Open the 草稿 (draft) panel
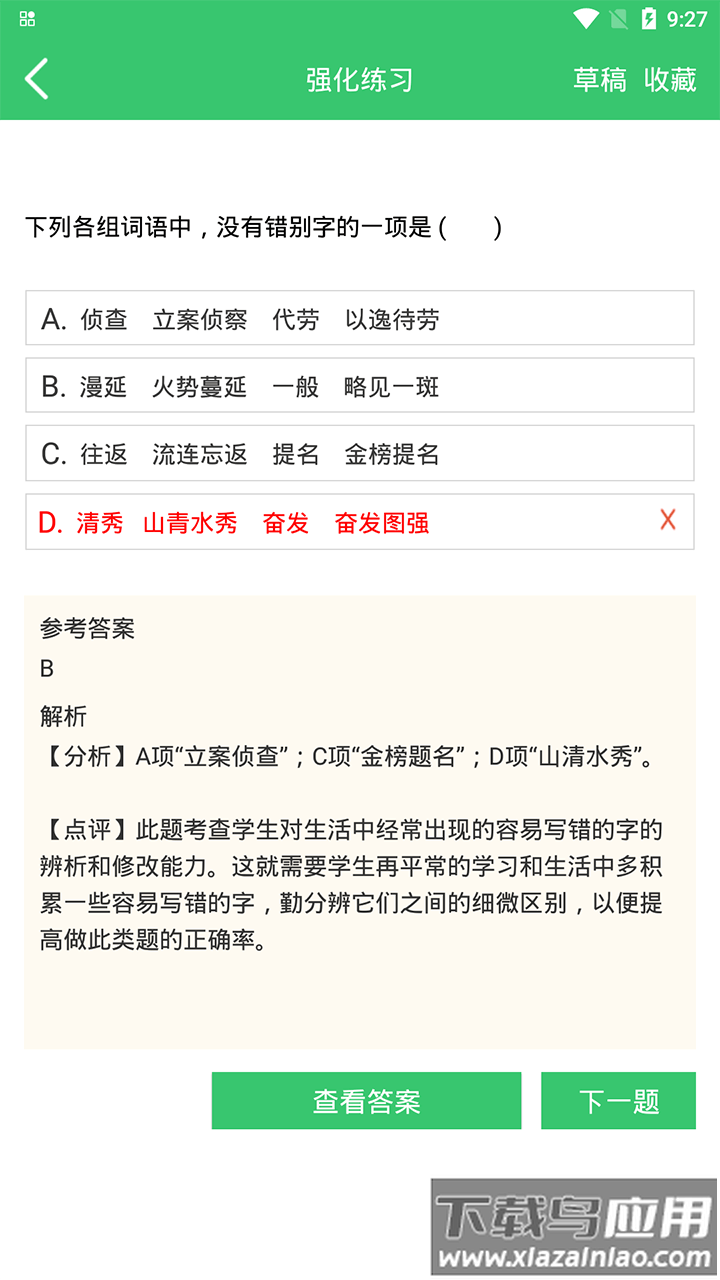Viewport: 720px width, 1280px height. [x=600, y=80]
